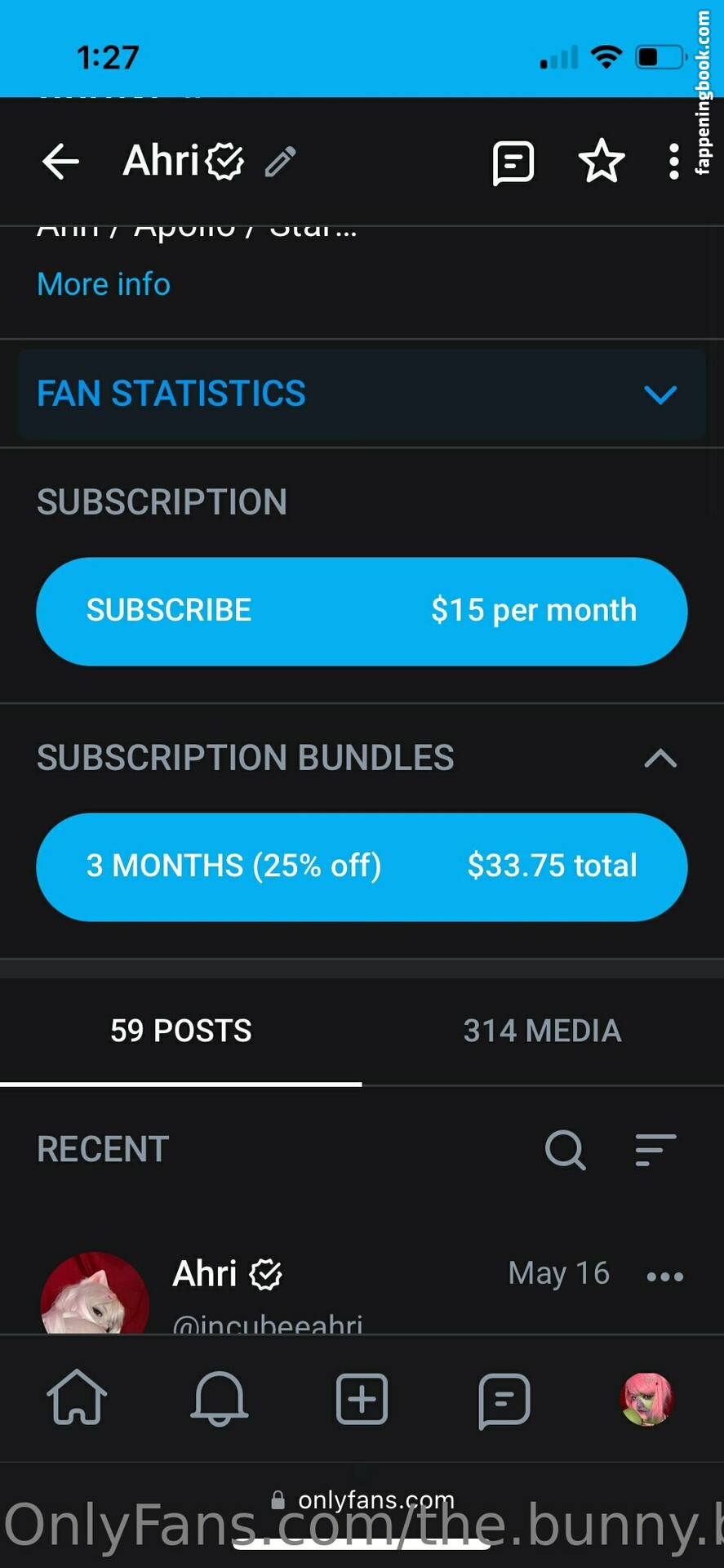Switch to the 59 Posts tab
This screenshot has height=1568, width=724.
coord(180,1031)
